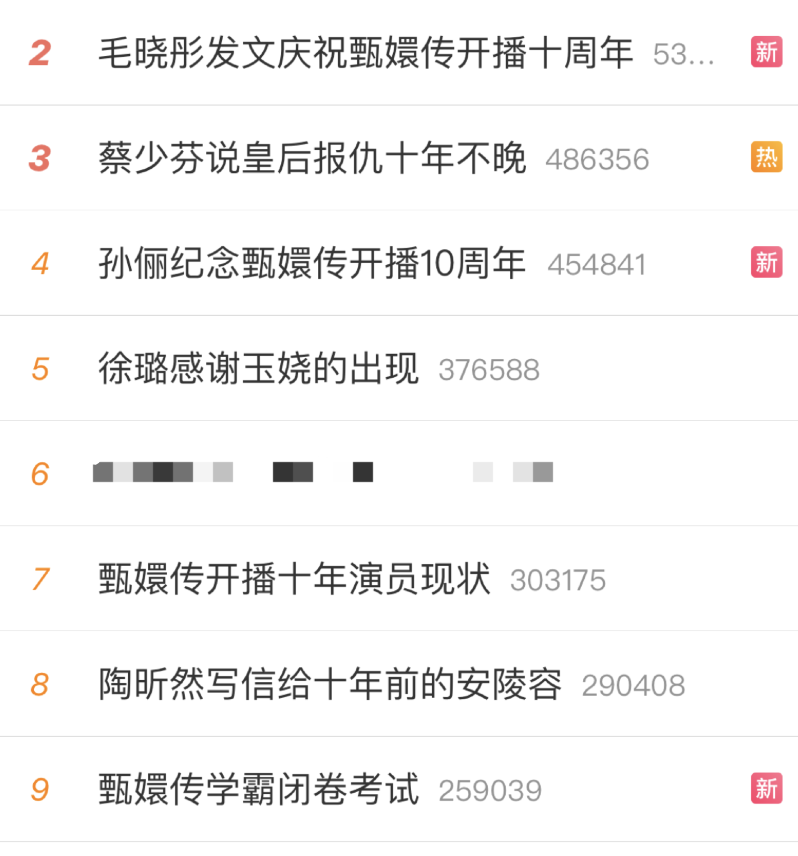Tap the topic 陶昕然写信给十年前的安陵容
Image resolution: width=798 pixels, height=856 pixels.
(330, 685)
